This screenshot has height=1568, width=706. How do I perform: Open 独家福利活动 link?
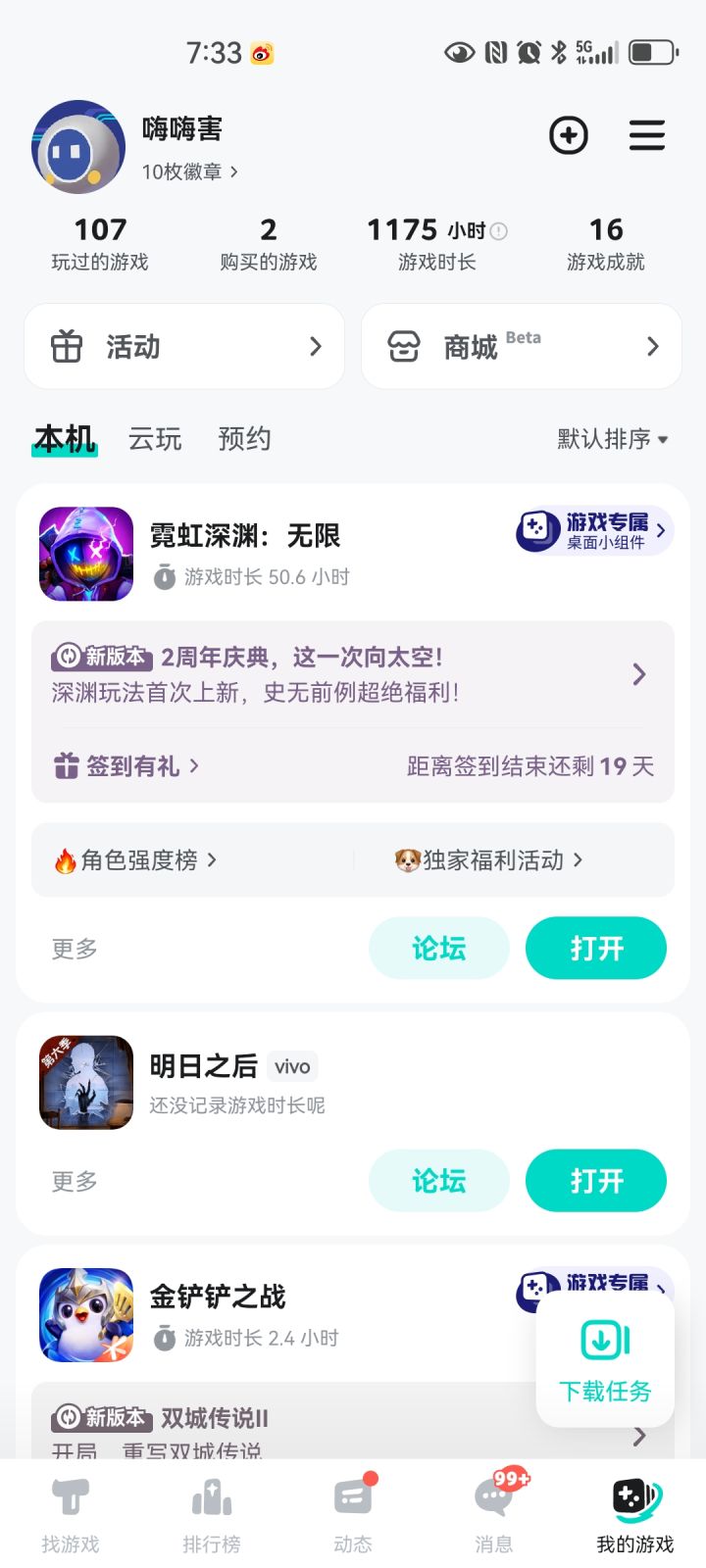point(489,860)
